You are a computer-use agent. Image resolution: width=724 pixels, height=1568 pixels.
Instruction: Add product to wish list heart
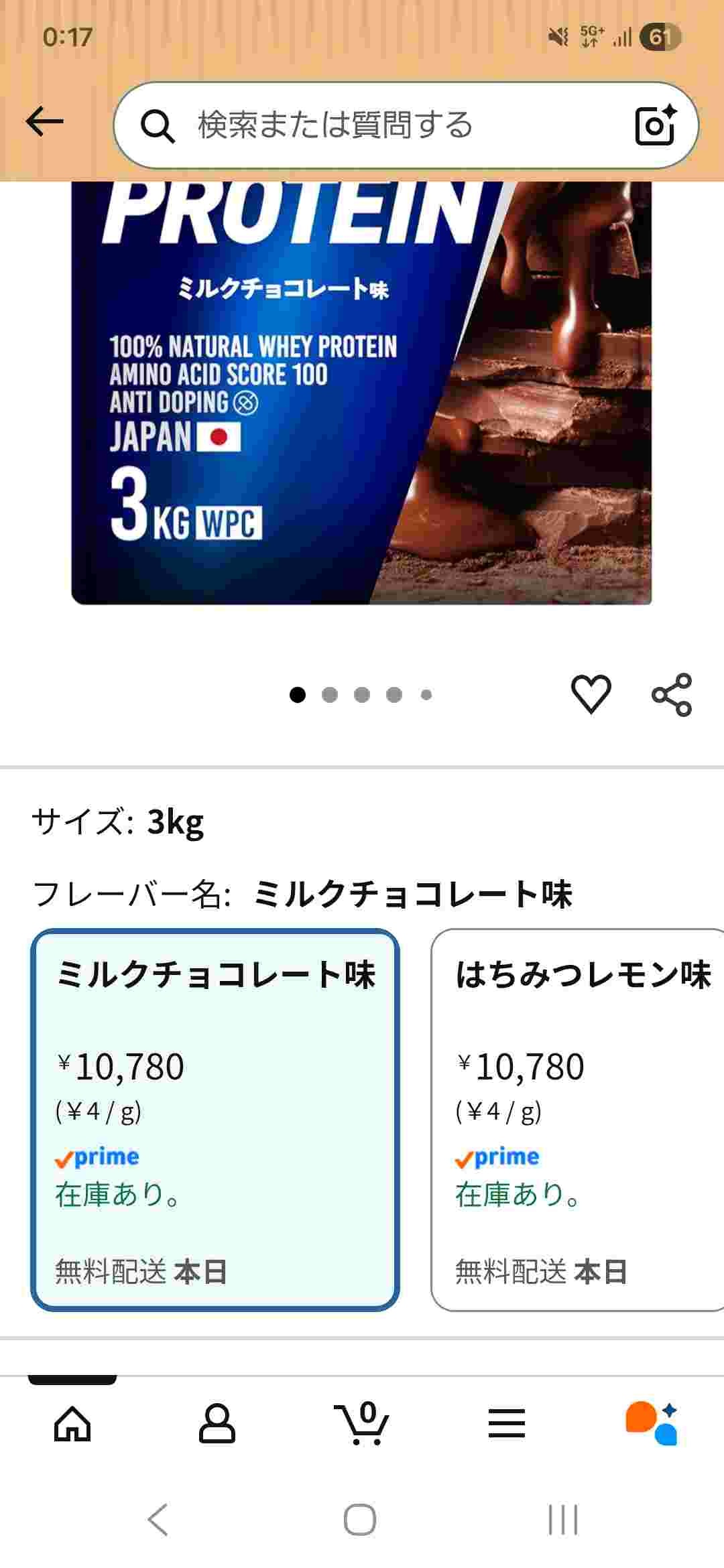click(591, 694)
